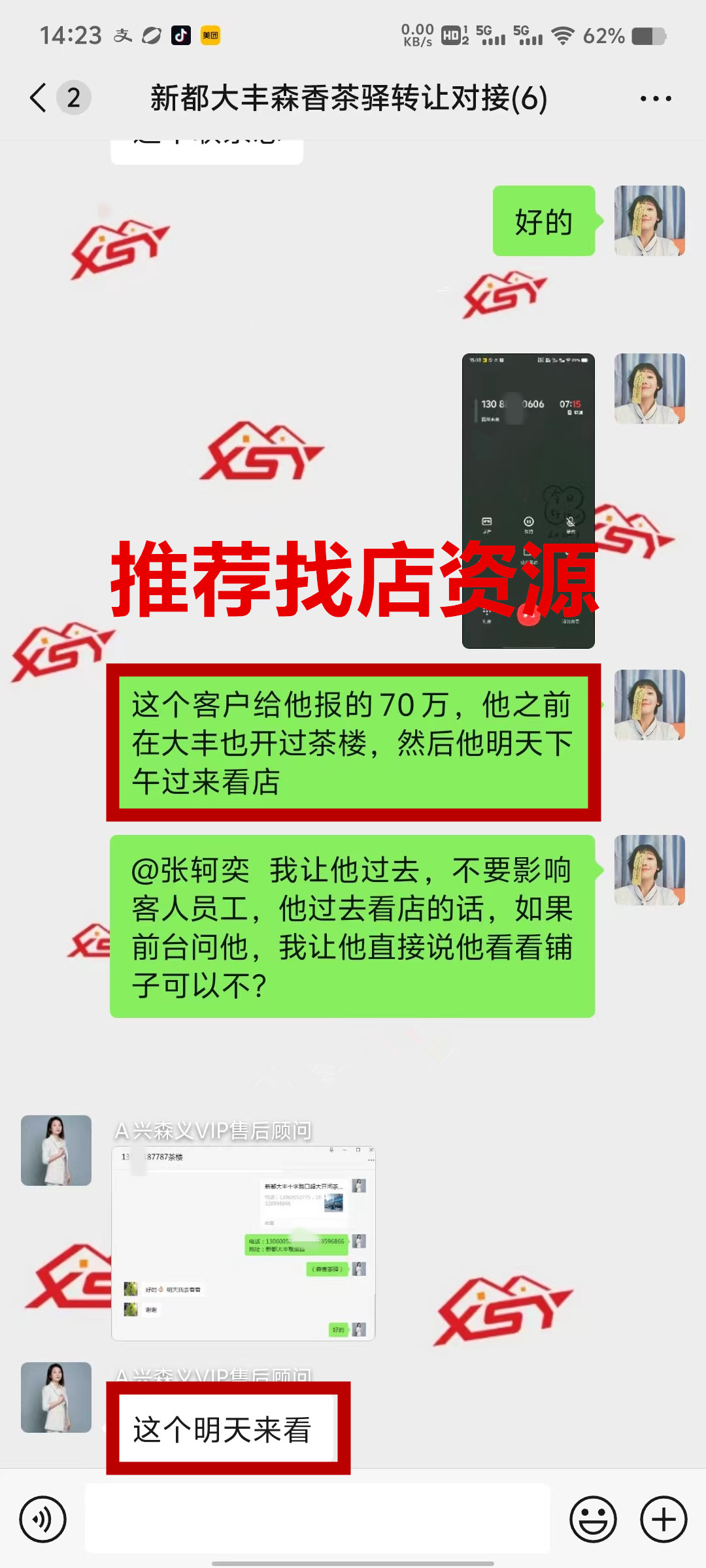Open the chat screenshot image sent by A兴森义VIP售后顾问
The image size is (706, 1568).
click(x=243, y=1243)
